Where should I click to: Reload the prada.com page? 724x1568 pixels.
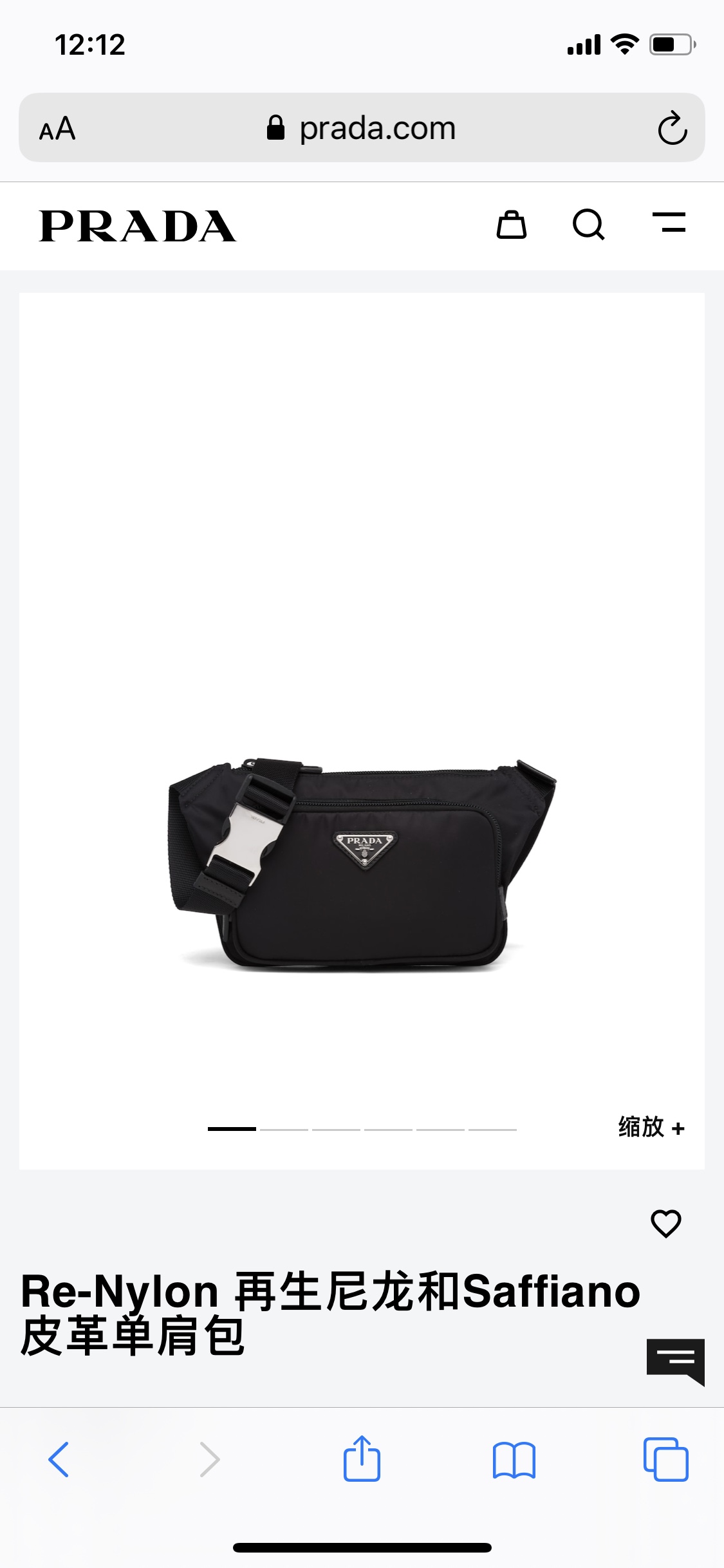(673, 128)
